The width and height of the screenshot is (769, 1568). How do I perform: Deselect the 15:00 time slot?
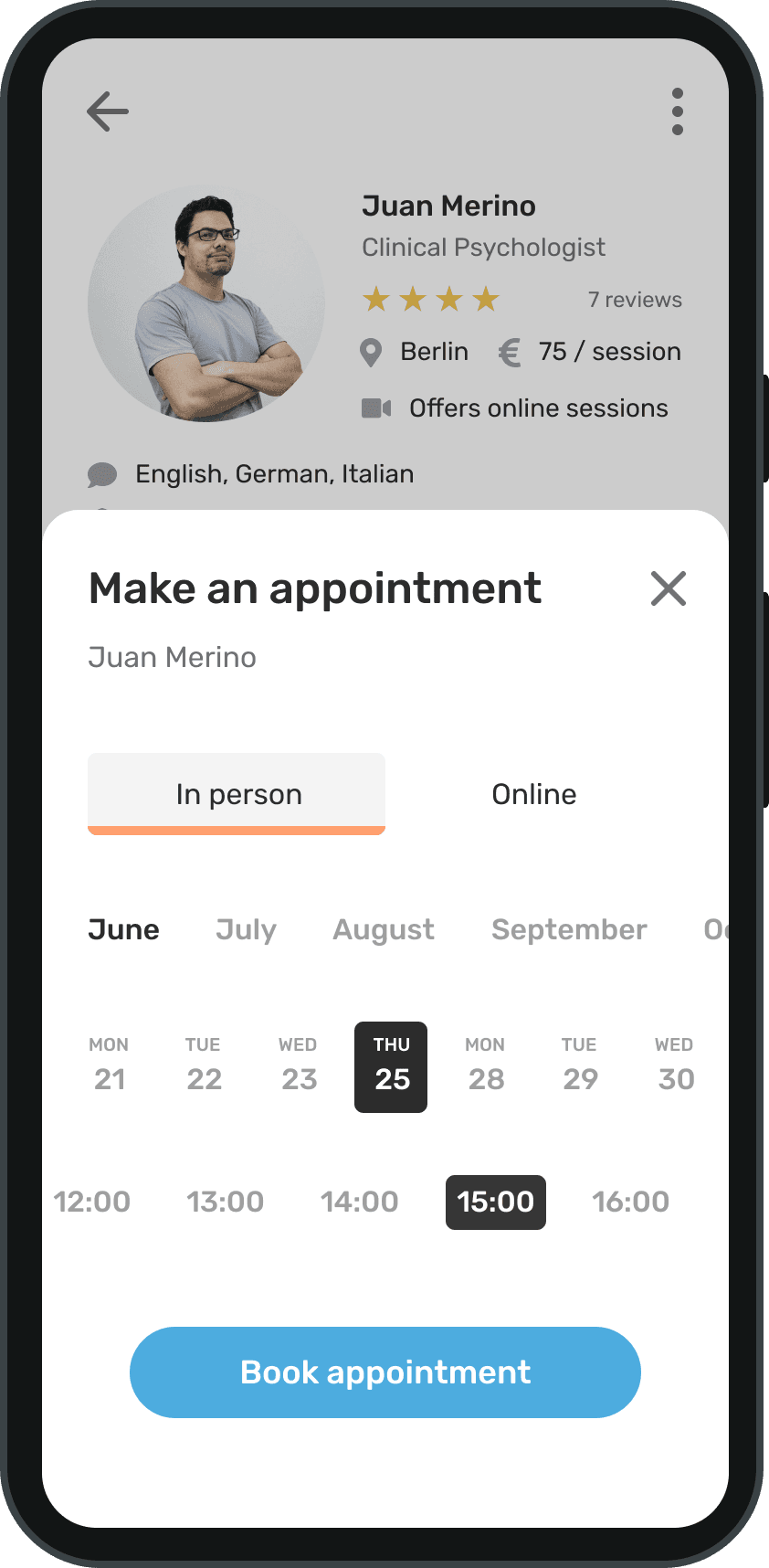tap(496, 1202)
